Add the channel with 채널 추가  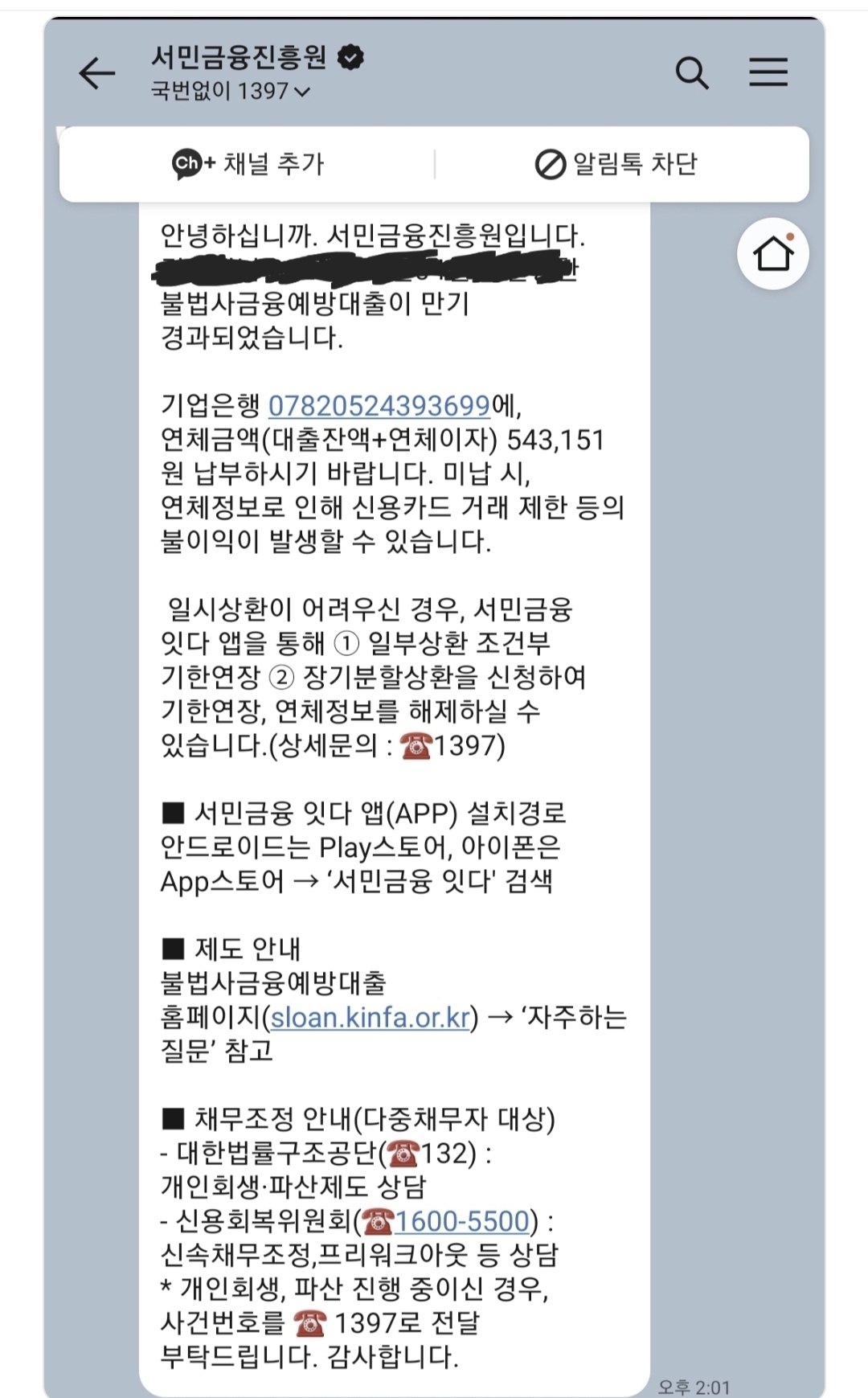(x=248, y=164)
